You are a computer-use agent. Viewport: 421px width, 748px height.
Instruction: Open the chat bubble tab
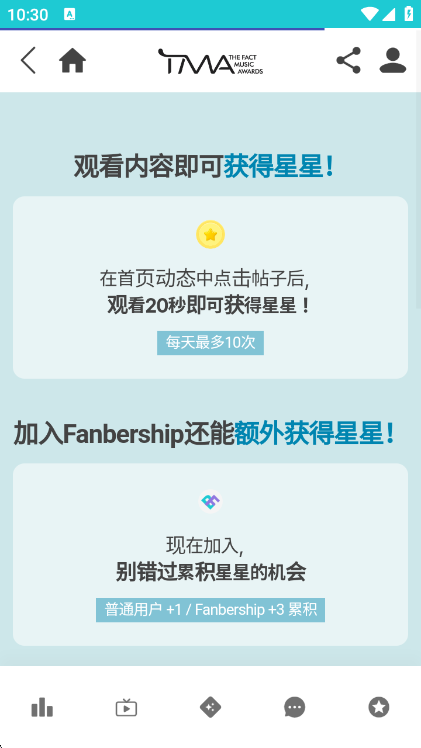point(295,707)
